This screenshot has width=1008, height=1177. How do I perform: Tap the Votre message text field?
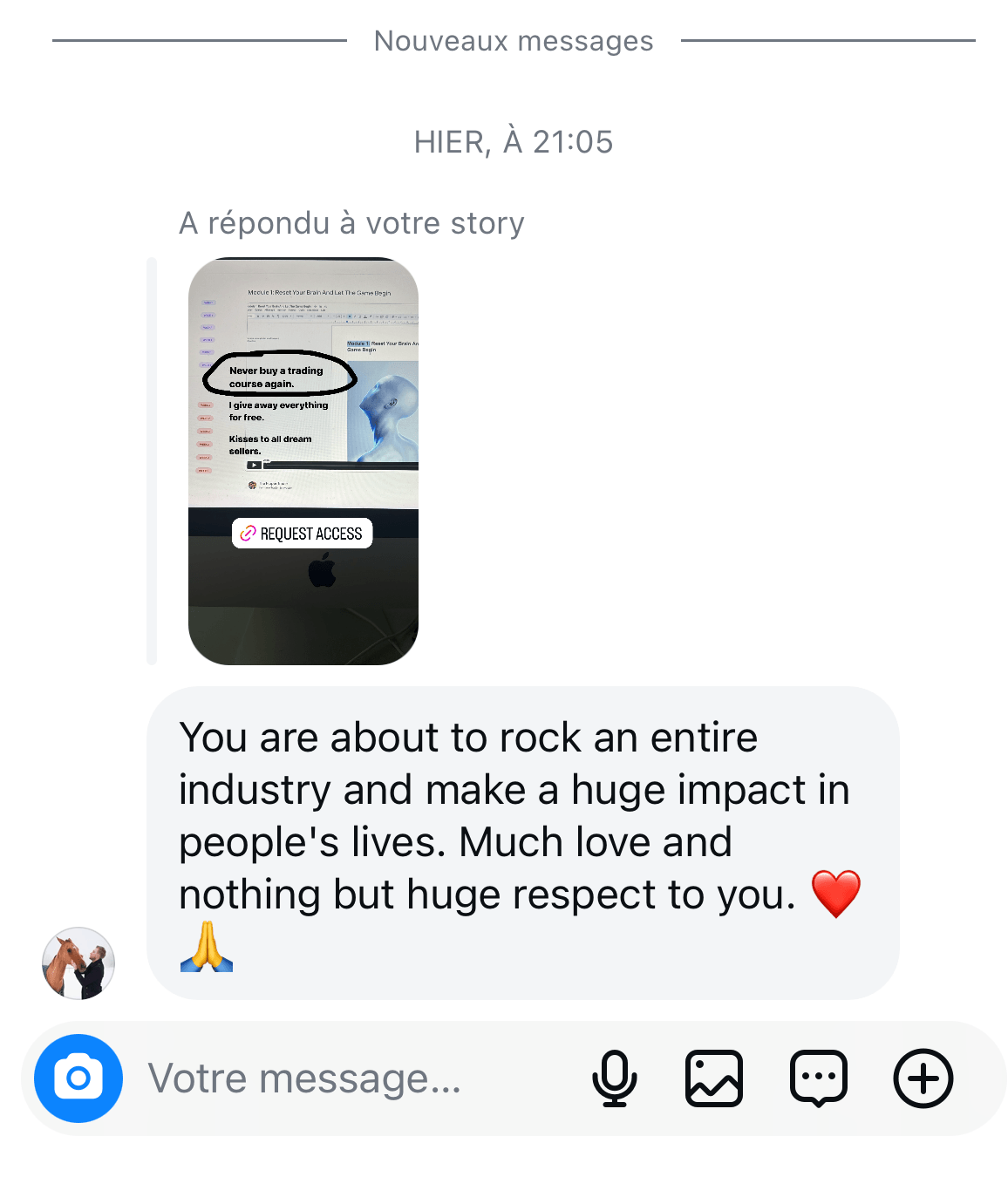(349, 1078)
